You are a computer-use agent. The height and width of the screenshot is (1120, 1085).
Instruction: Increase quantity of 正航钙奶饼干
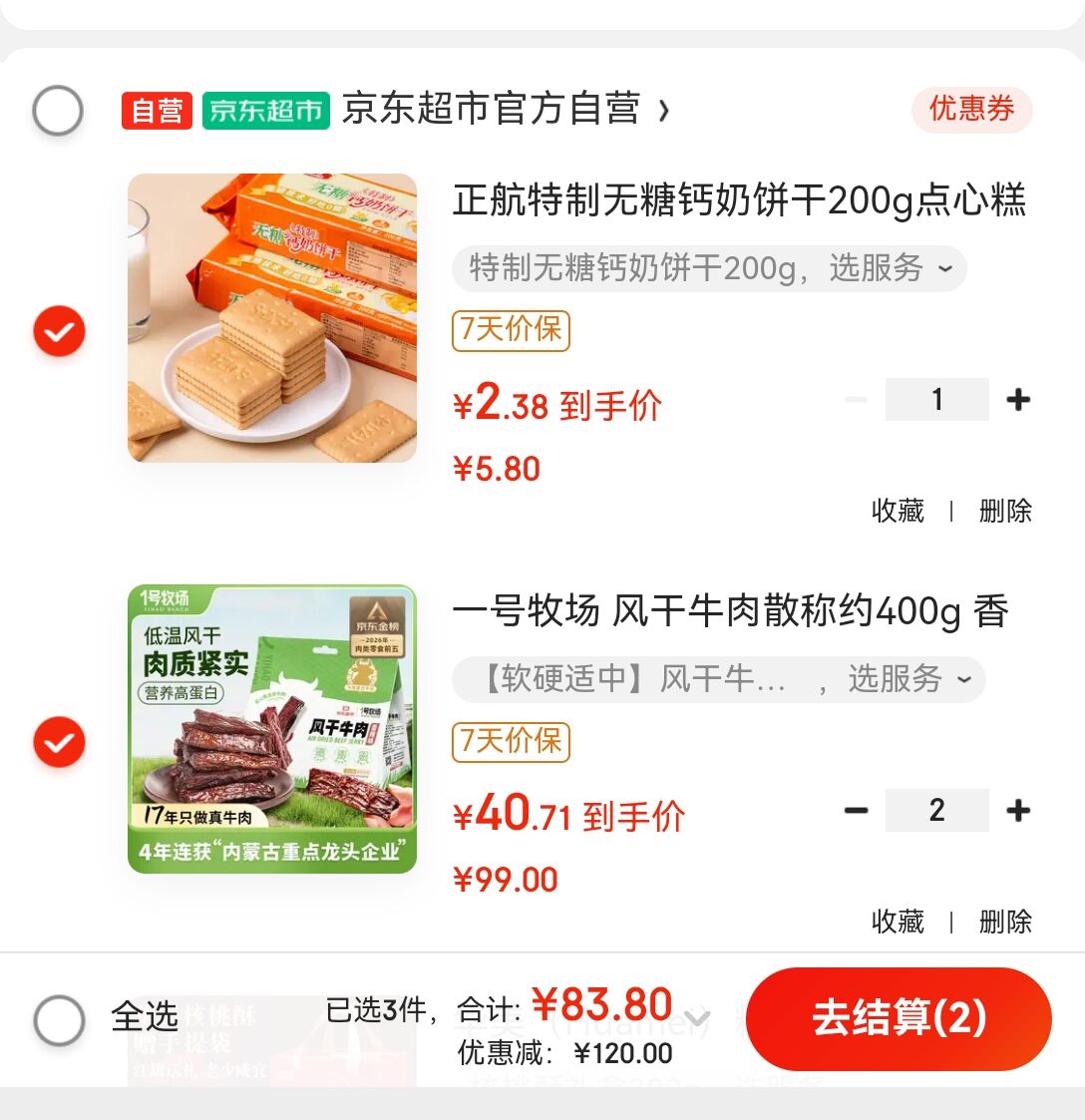(1018, 400)
